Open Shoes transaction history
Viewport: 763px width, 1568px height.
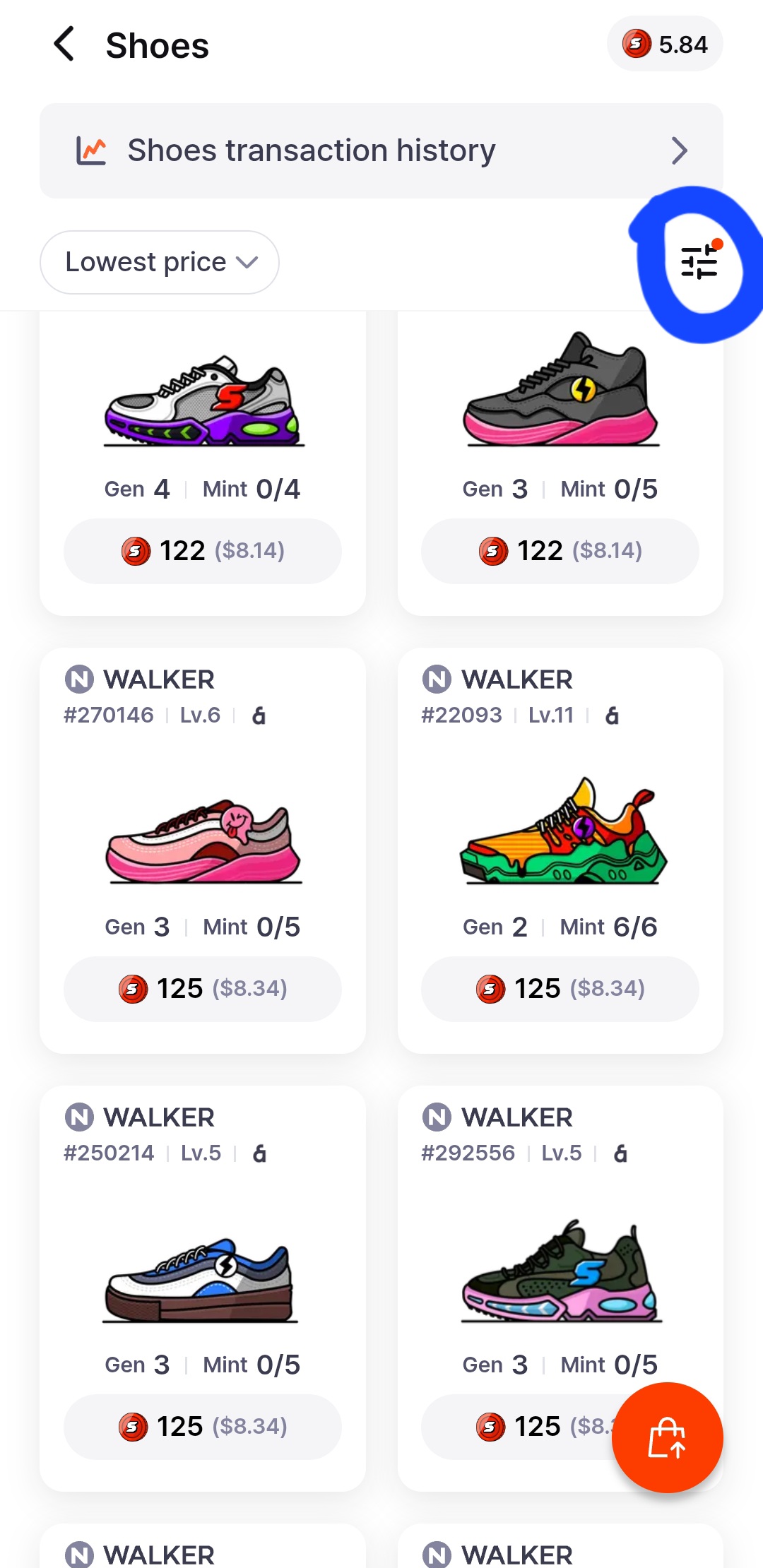coord(381,150)
